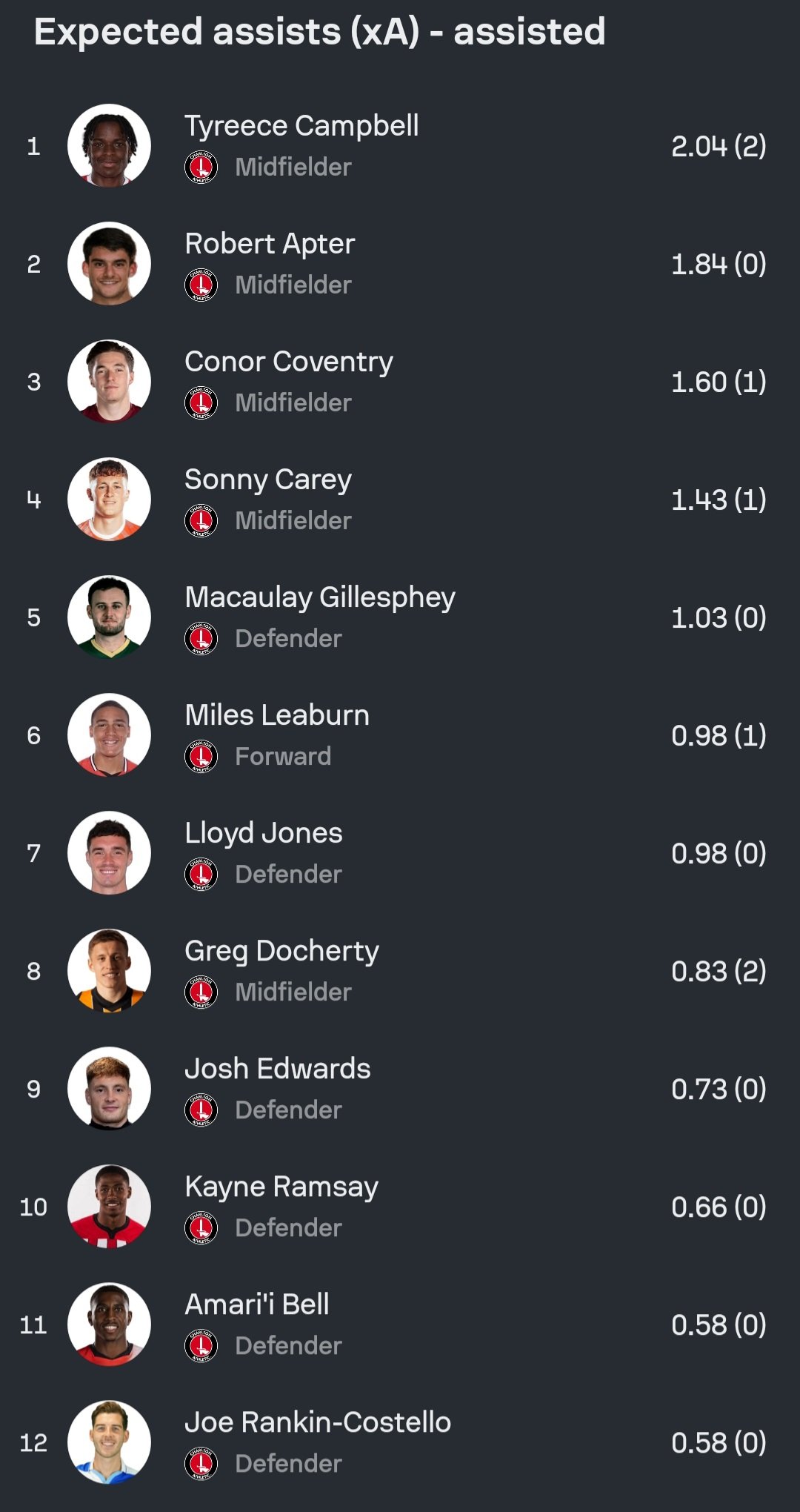The image size is (800, 1512).
Task: View Greg Docherty's stats
Action: coord(281,952)
